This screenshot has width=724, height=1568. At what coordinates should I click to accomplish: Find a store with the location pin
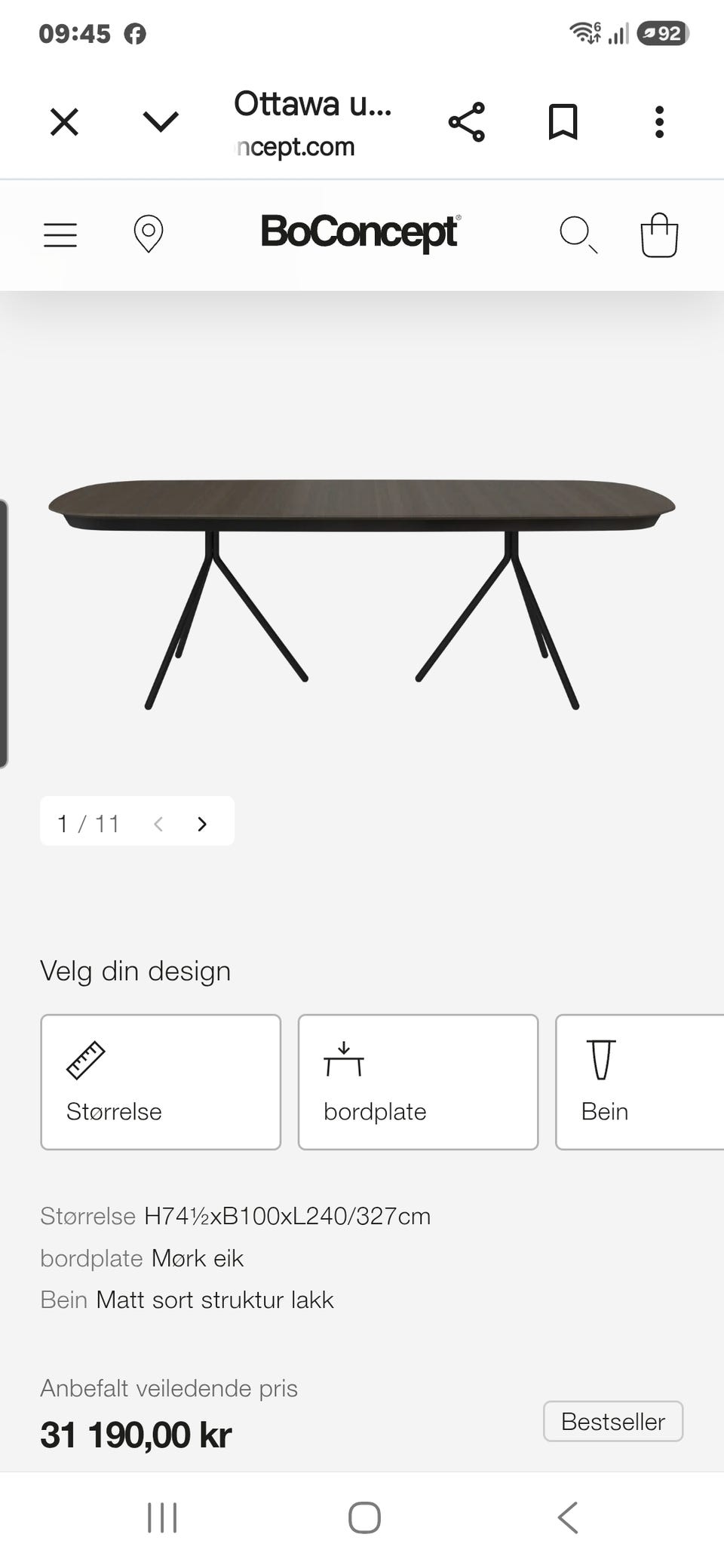[149, 234]
